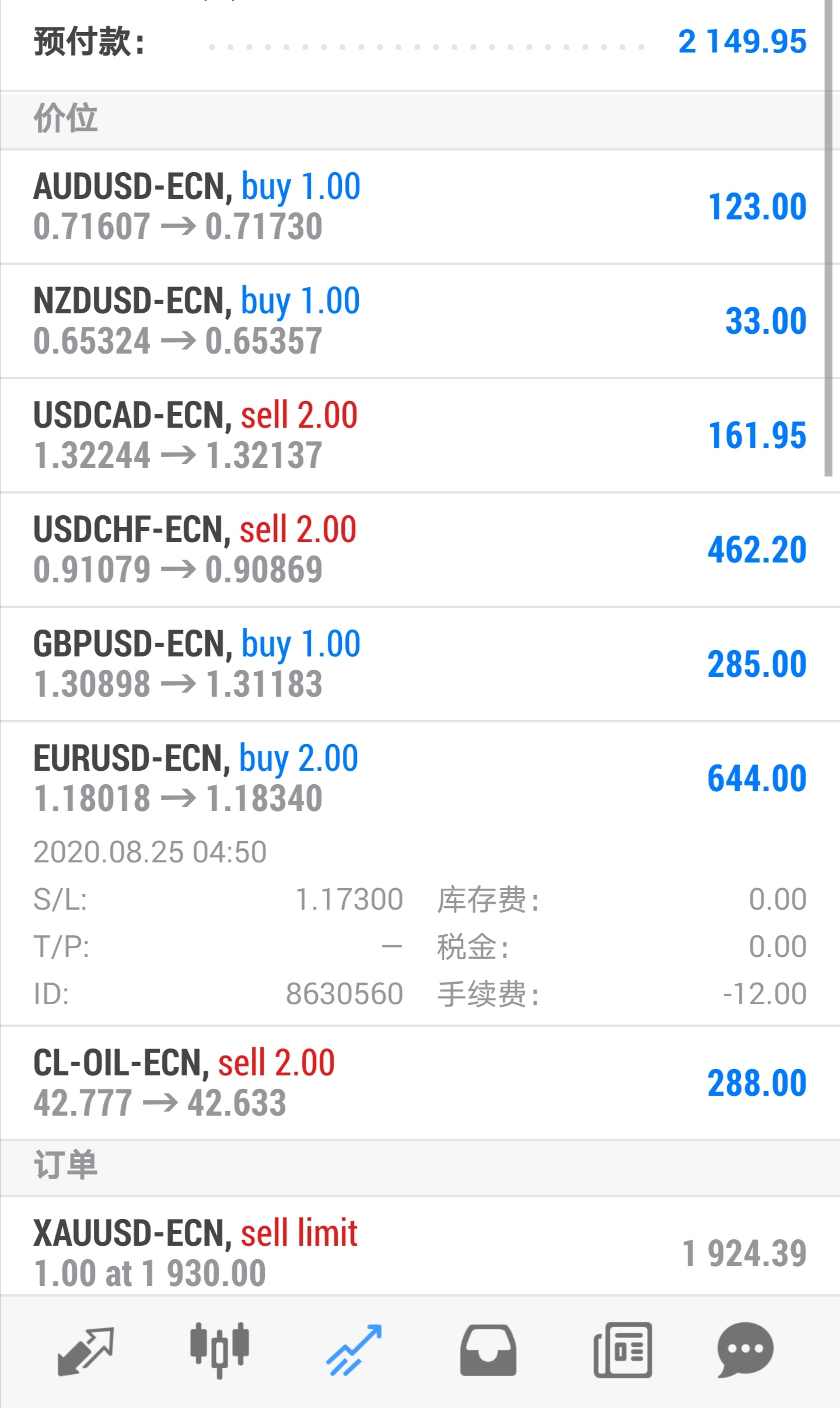Screen dimensions: 840x1408
Task: Open the trade tab with trend arrow
Action: click(x=353, y=1351)
